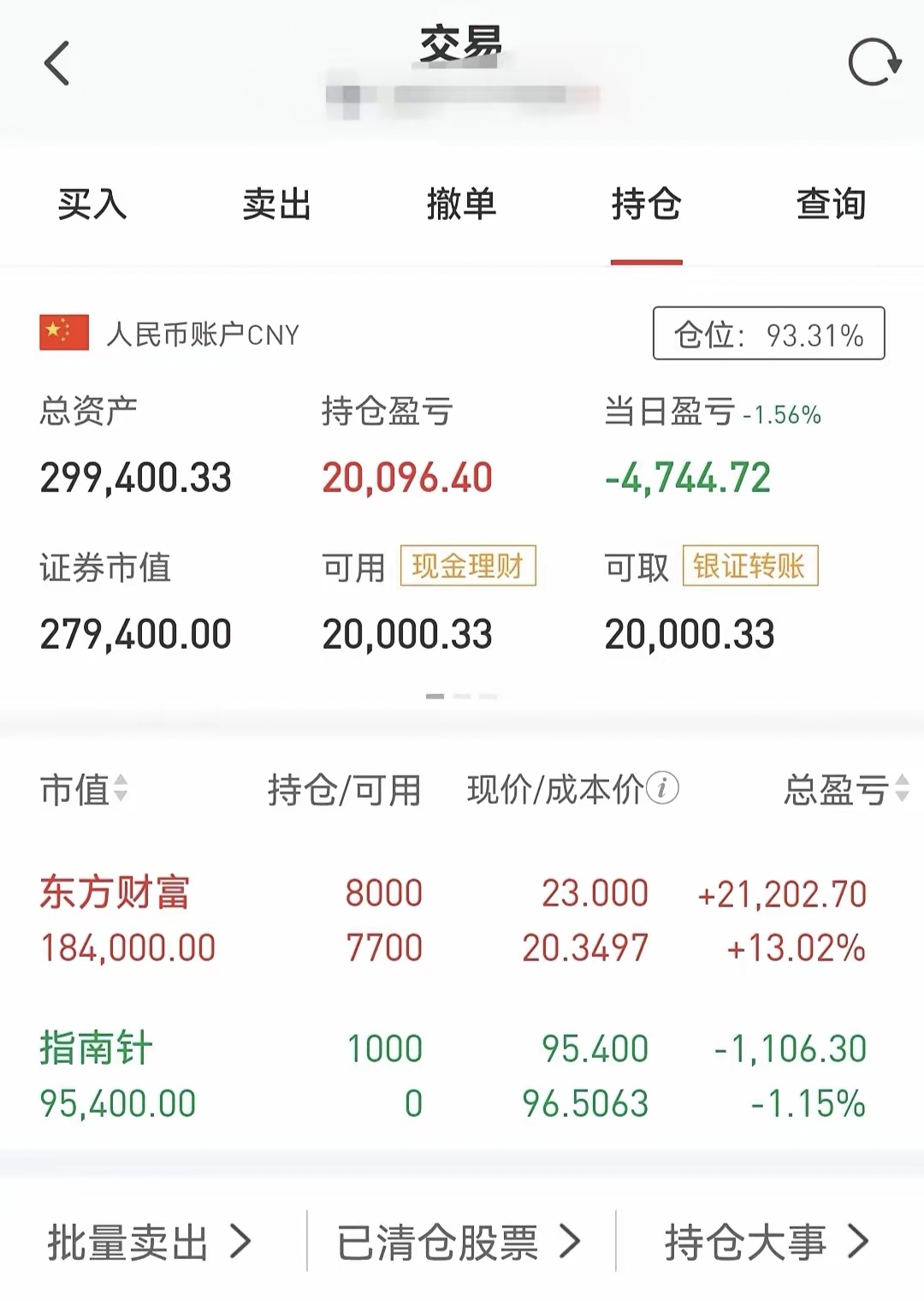Show info about 现价/成本价
This screenshot has height=1301, width=924.
click(663, 788)
